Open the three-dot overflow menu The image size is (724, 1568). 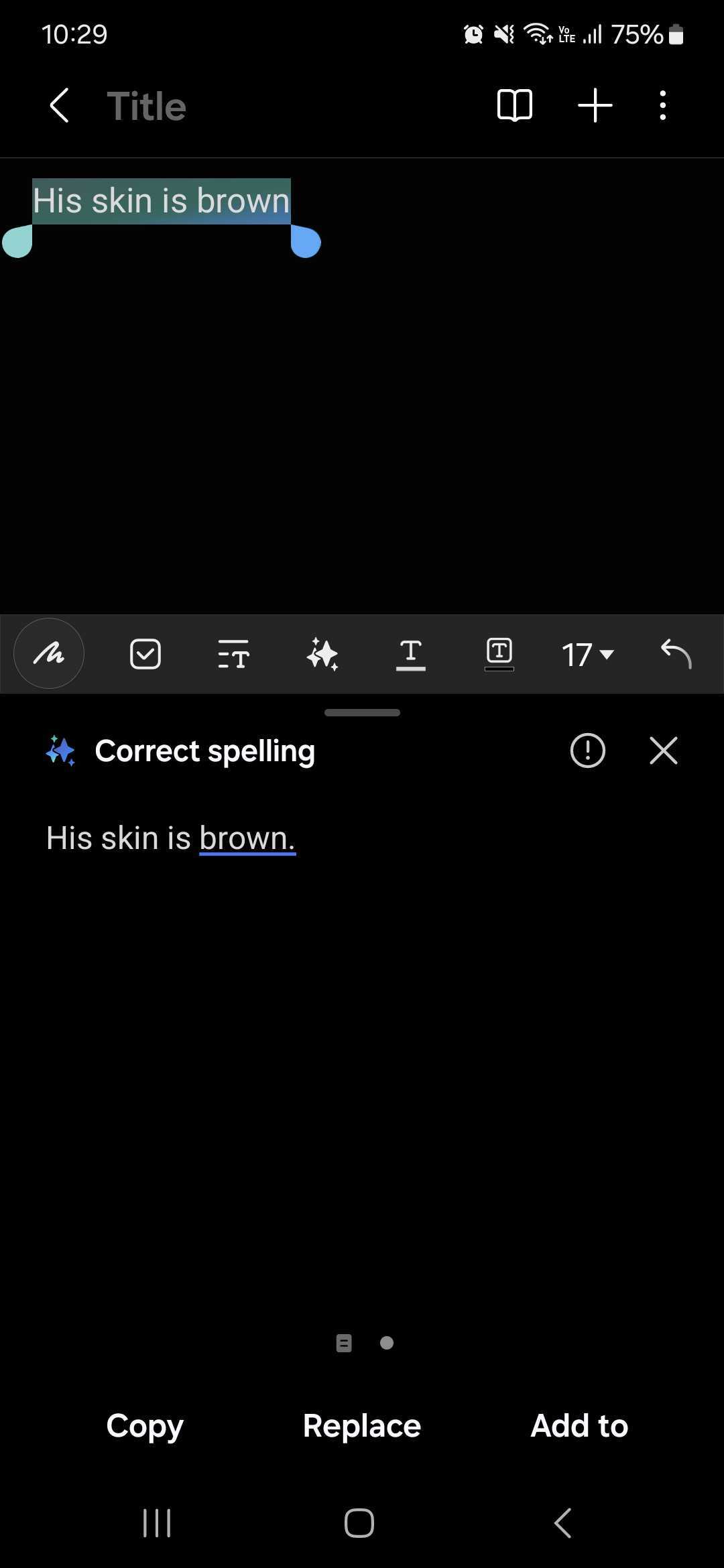(662, 105)
